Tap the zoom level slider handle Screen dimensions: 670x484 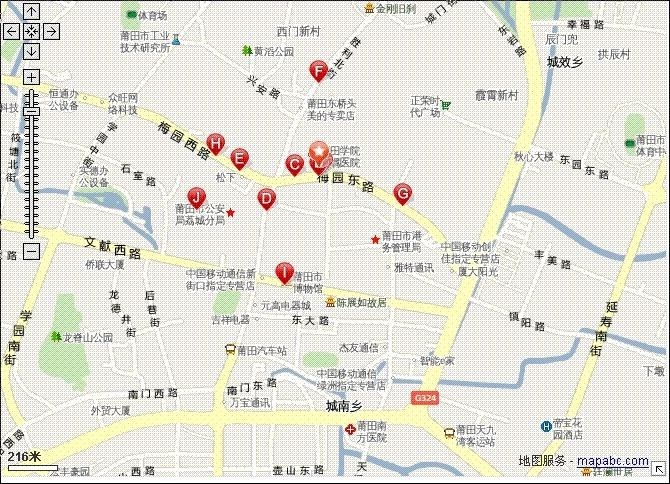pos(31,109)
